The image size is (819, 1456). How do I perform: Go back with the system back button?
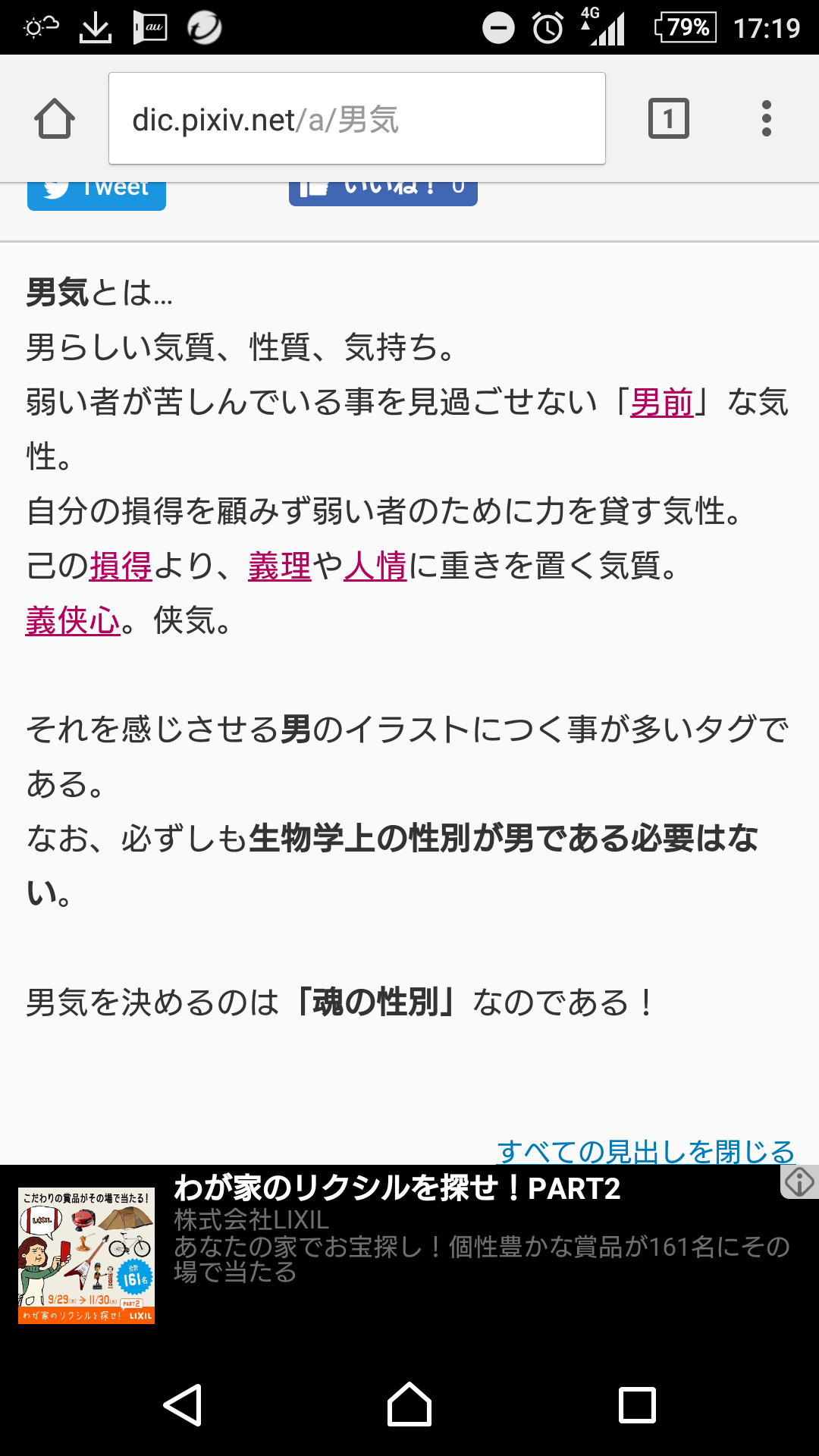pos(183,1404)
